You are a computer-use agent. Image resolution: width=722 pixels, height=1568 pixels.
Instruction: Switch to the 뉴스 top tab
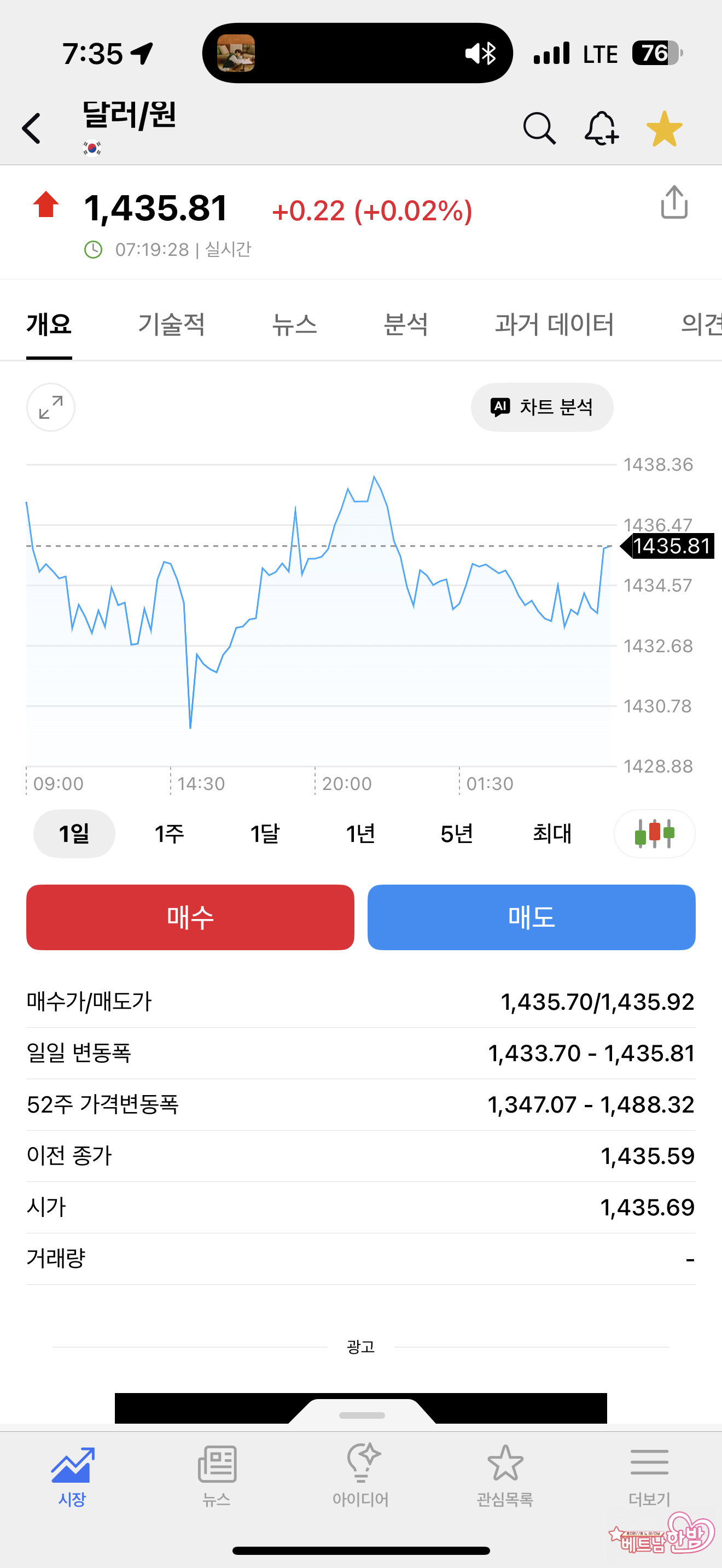point(294,324)
